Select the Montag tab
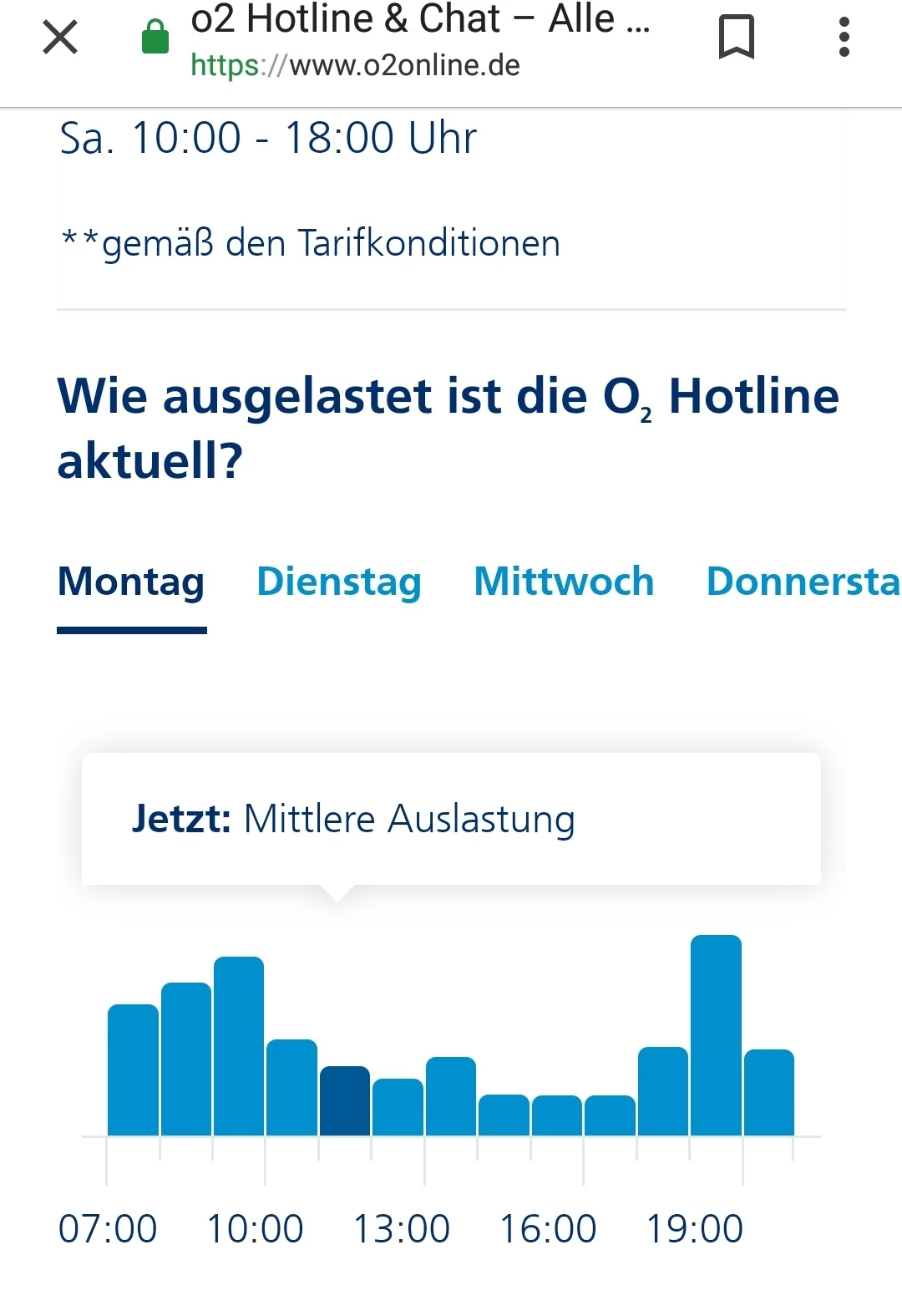Screen dimensions: 902x1316 coord(131,582)
